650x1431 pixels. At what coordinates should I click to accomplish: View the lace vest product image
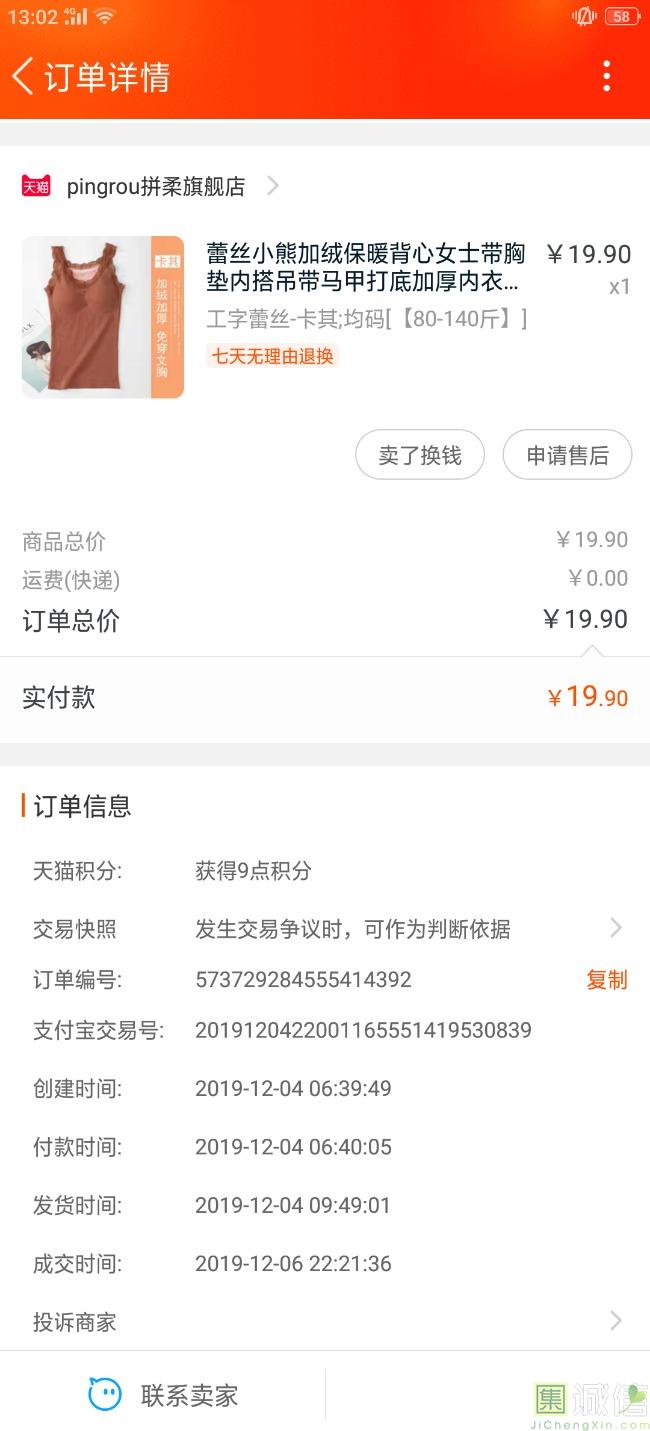103,317
